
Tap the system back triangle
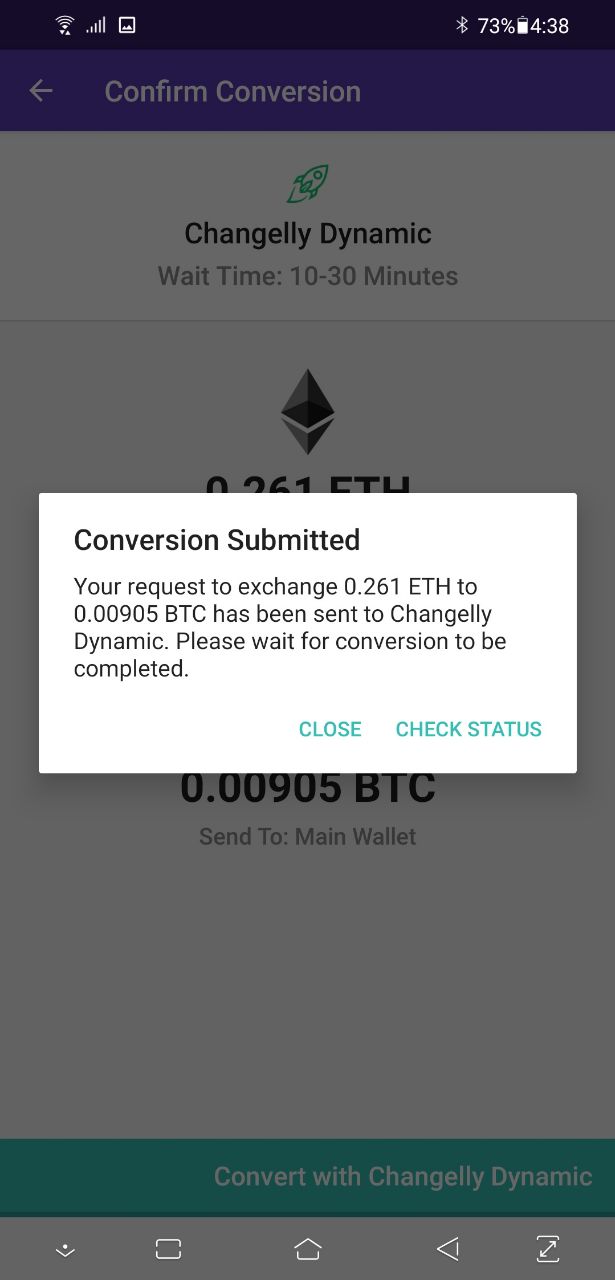(x=447, y=1248)
